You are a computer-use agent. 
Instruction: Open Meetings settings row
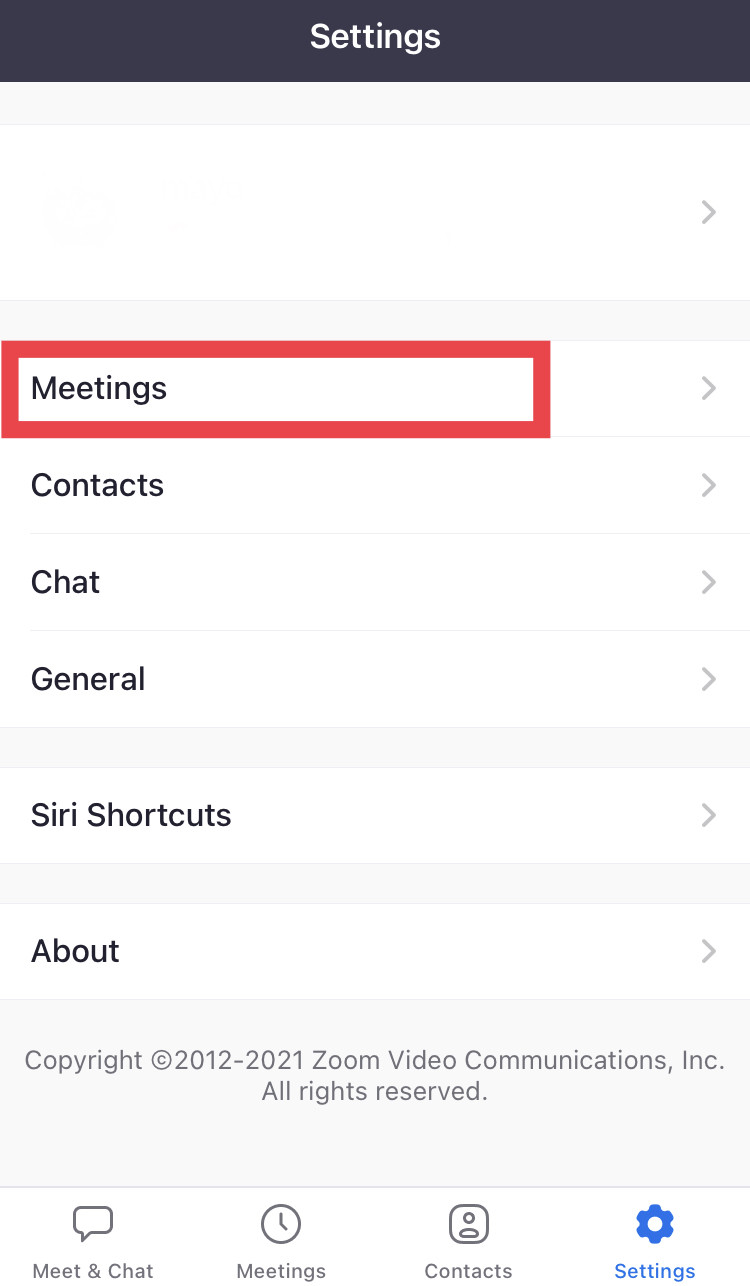click(x=375, y=388)
